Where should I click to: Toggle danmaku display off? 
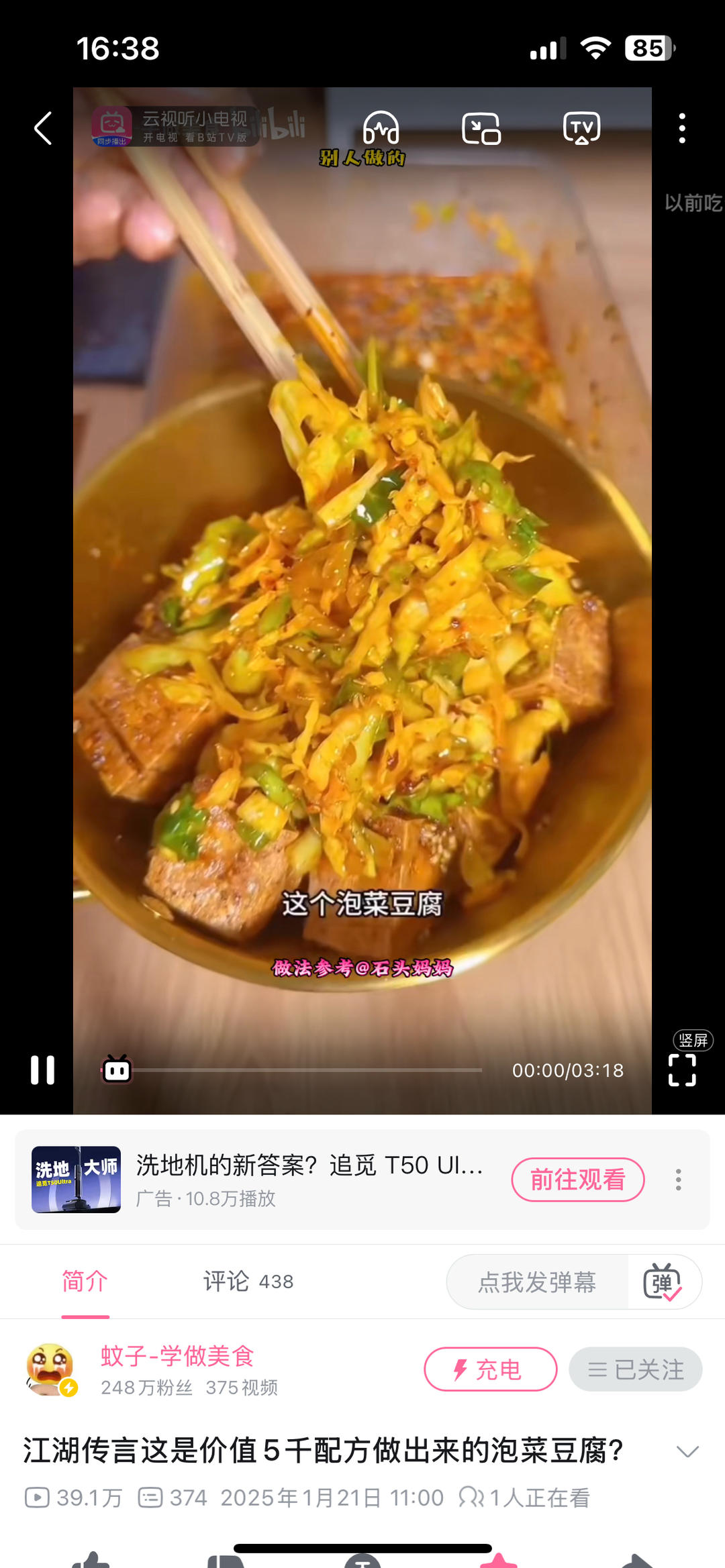tap(663, 1282)
